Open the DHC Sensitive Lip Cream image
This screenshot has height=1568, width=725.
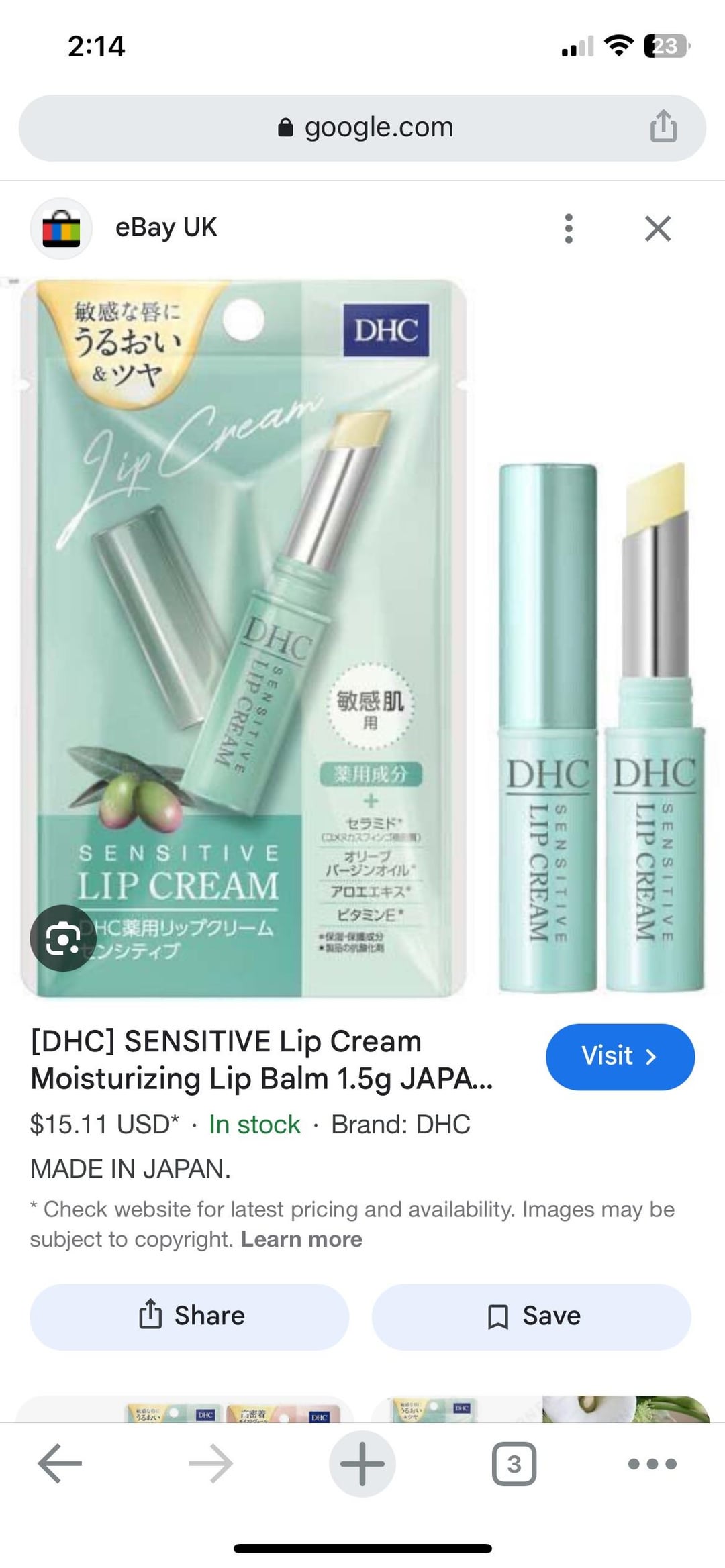tap(362, 637)
